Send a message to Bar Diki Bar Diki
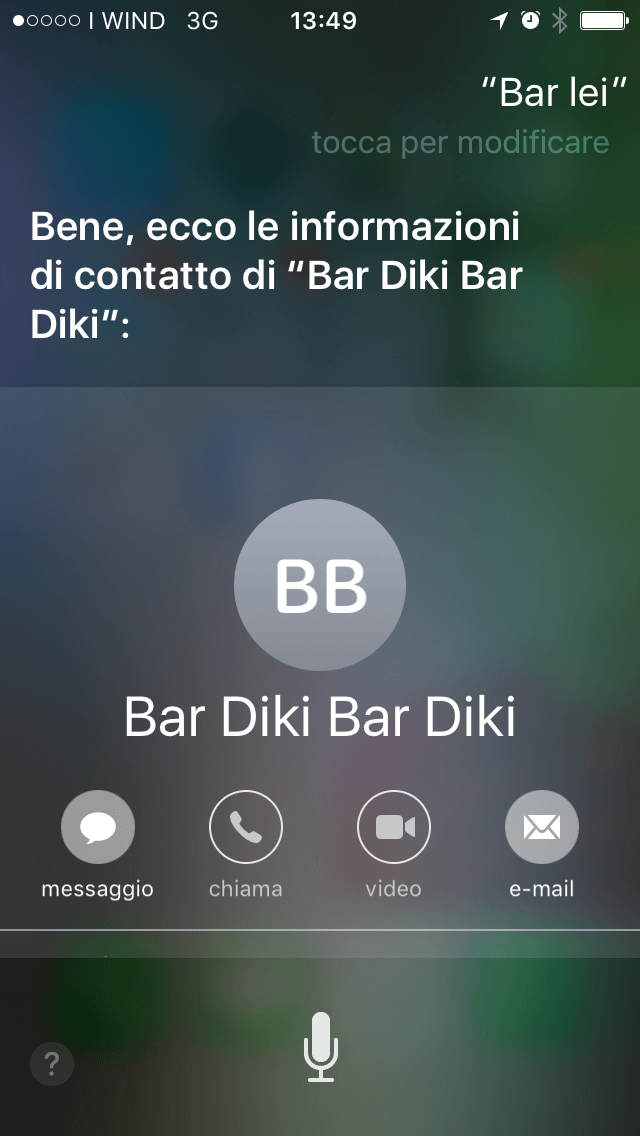The width and height of the screenshot is (640, 1136). coord(98,827)
